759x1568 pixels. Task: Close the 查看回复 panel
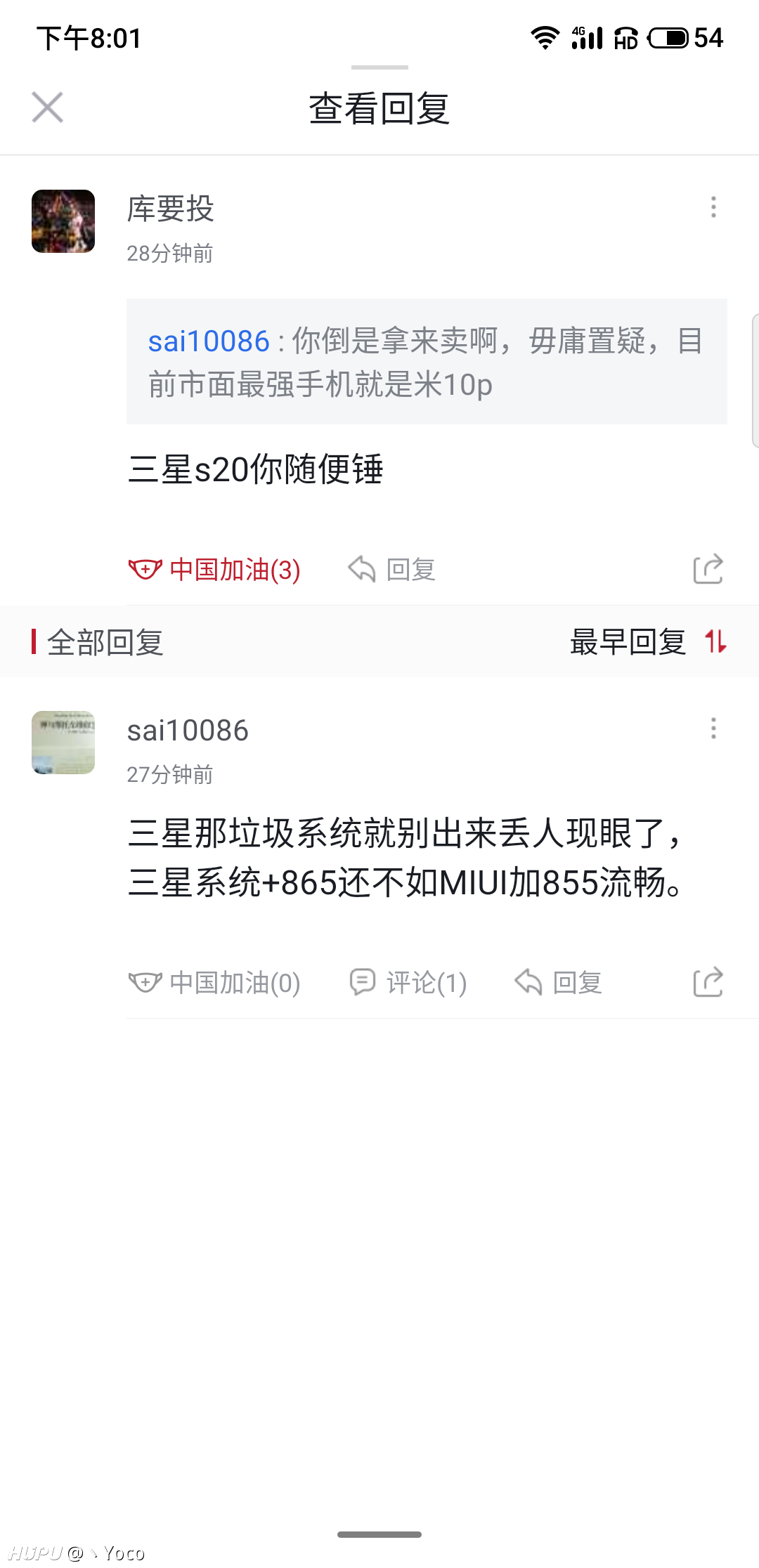(x=48, y=107)
